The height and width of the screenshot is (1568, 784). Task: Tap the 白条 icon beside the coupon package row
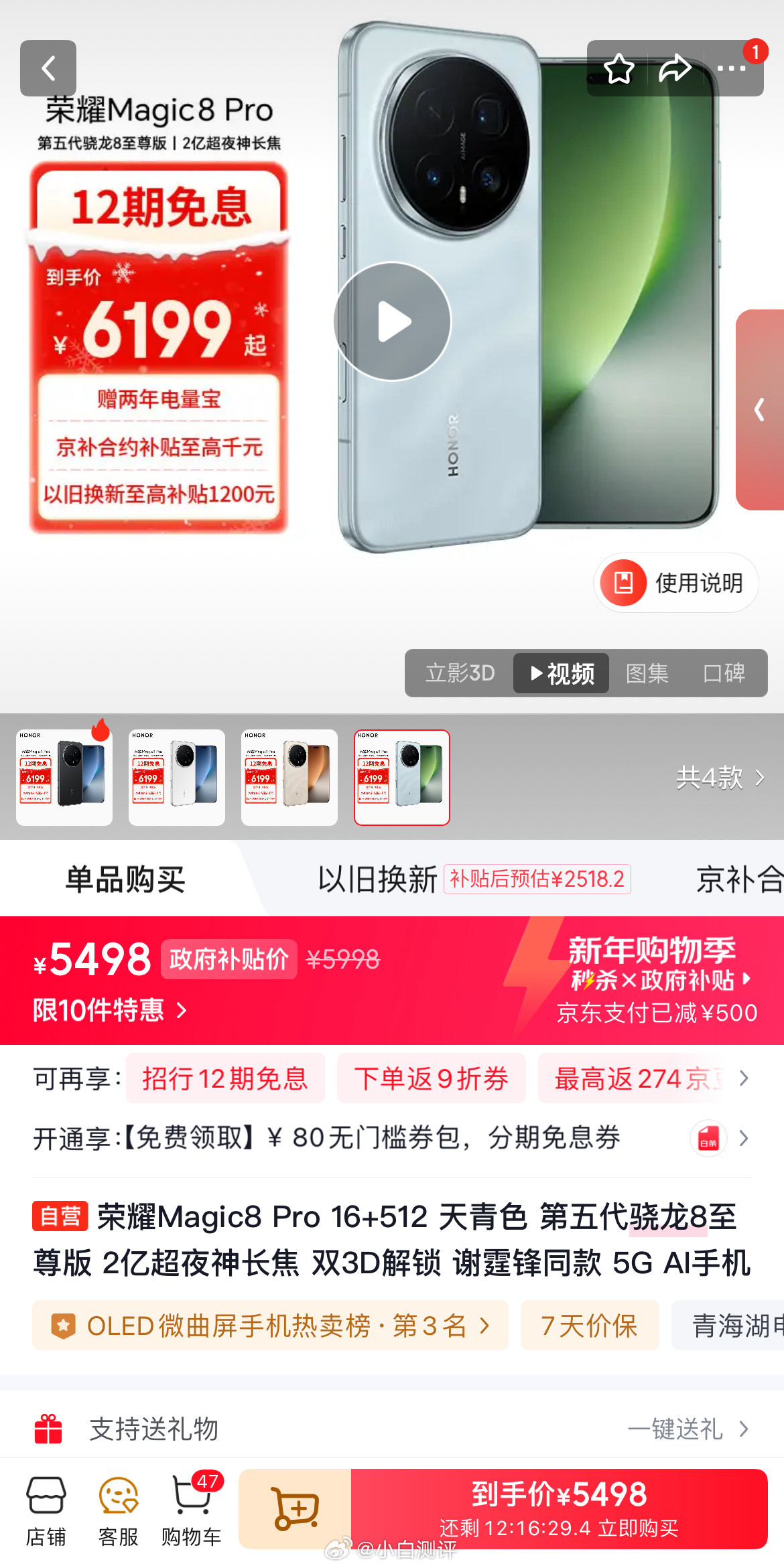tap(708, 1138)
